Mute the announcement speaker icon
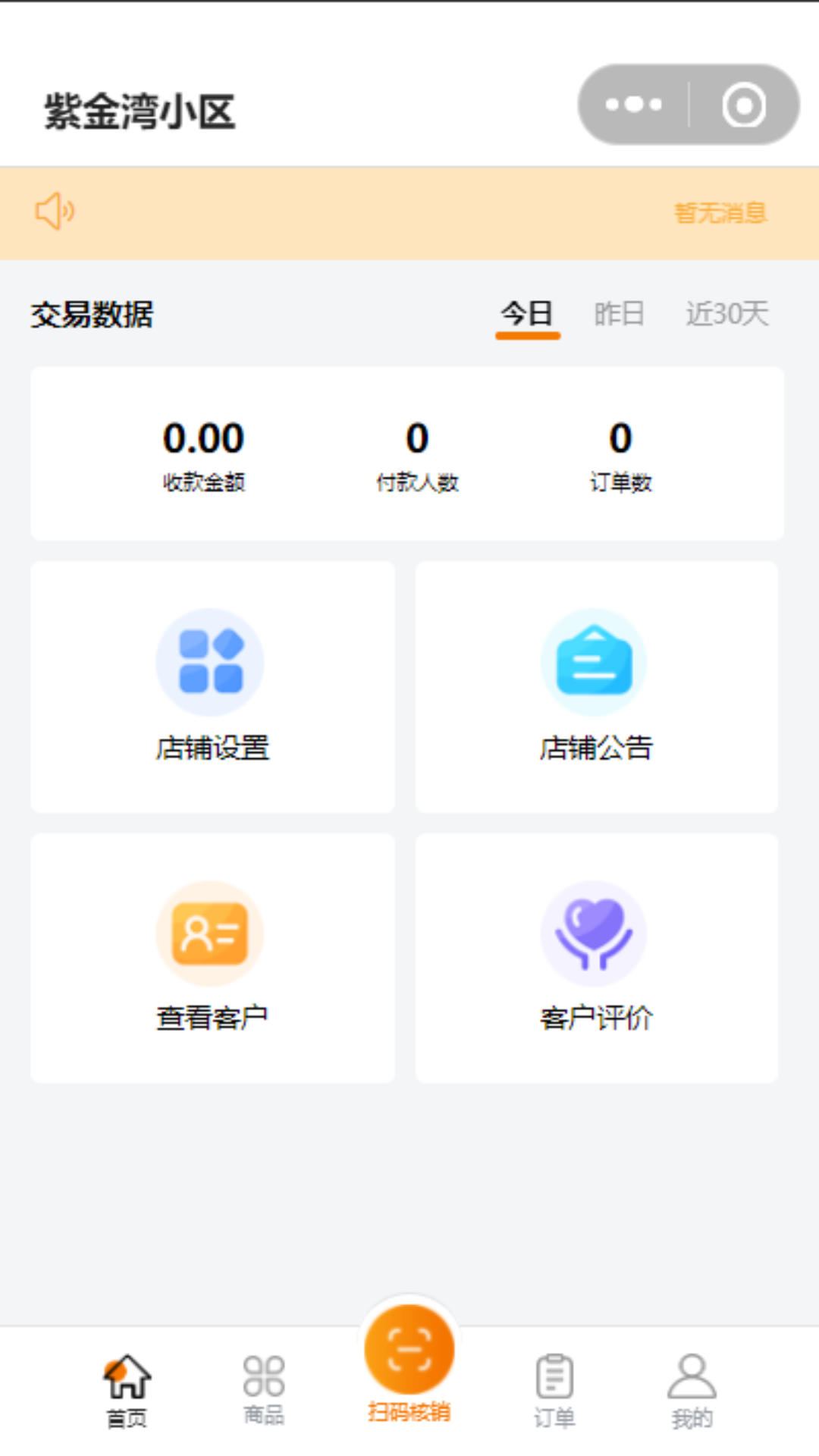The width and height of the screenshot is (819, 1456). tap(55, 212)
